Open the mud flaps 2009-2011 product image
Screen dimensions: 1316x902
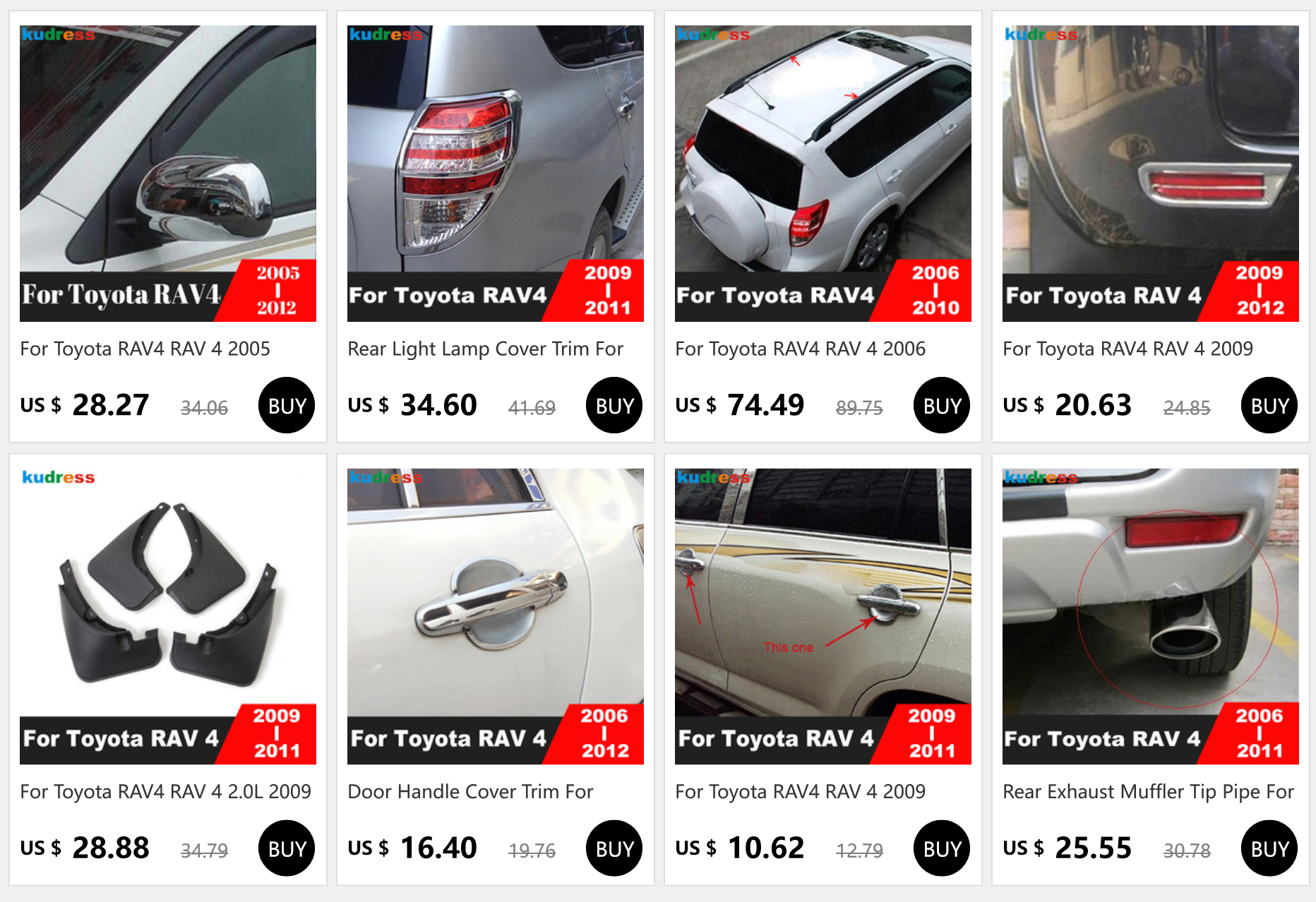[168, 617]
